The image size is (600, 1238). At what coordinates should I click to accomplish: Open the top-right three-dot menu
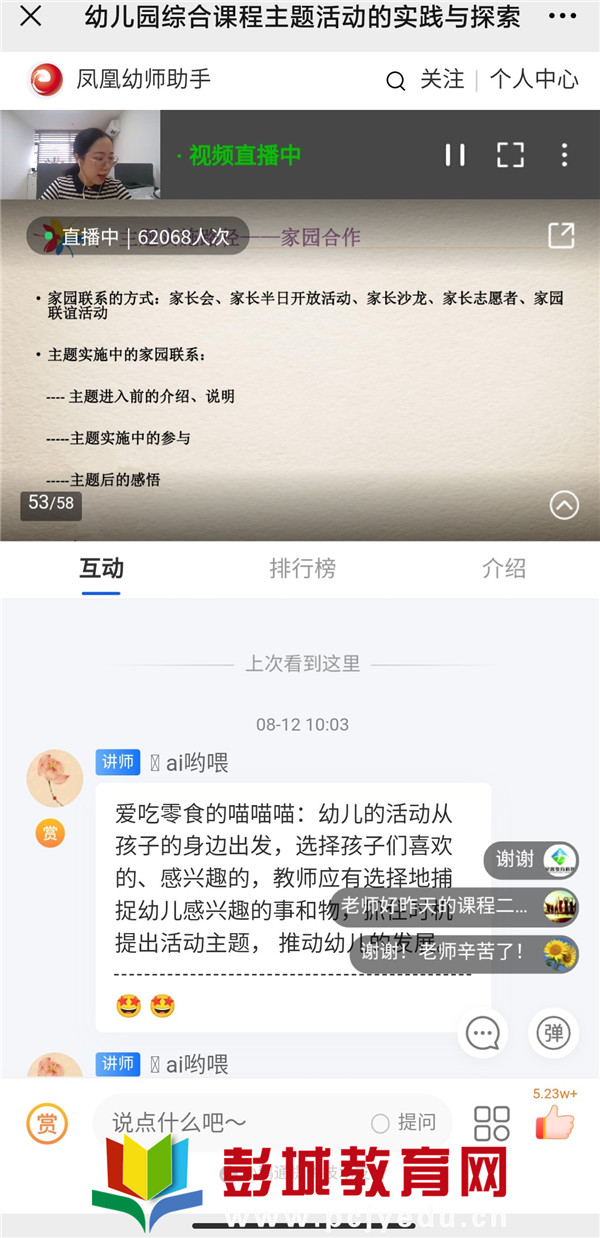[564, 17]
